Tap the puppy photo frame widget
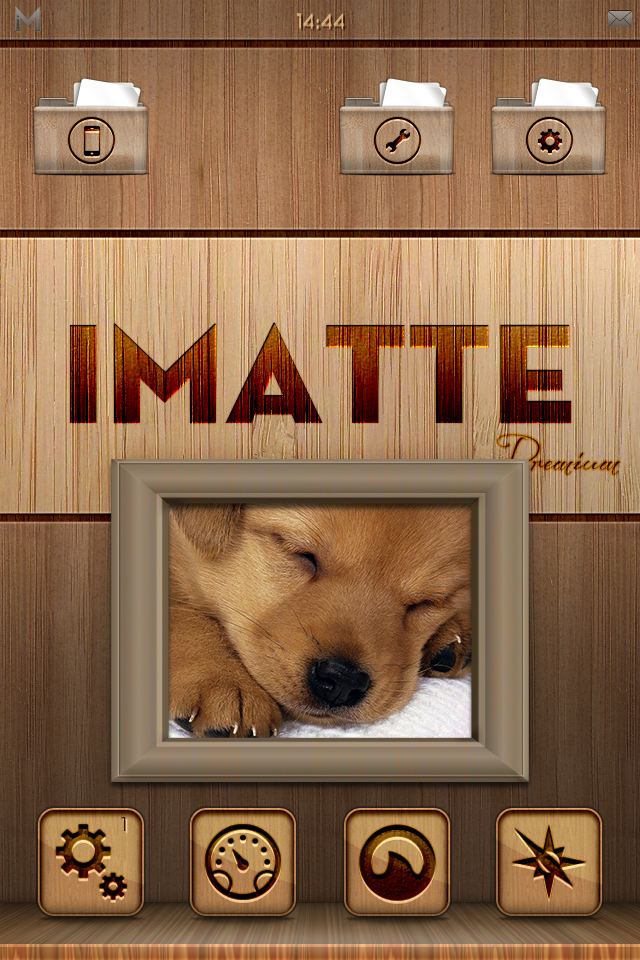Screen dimensions: 640x960 pos(320,620)
